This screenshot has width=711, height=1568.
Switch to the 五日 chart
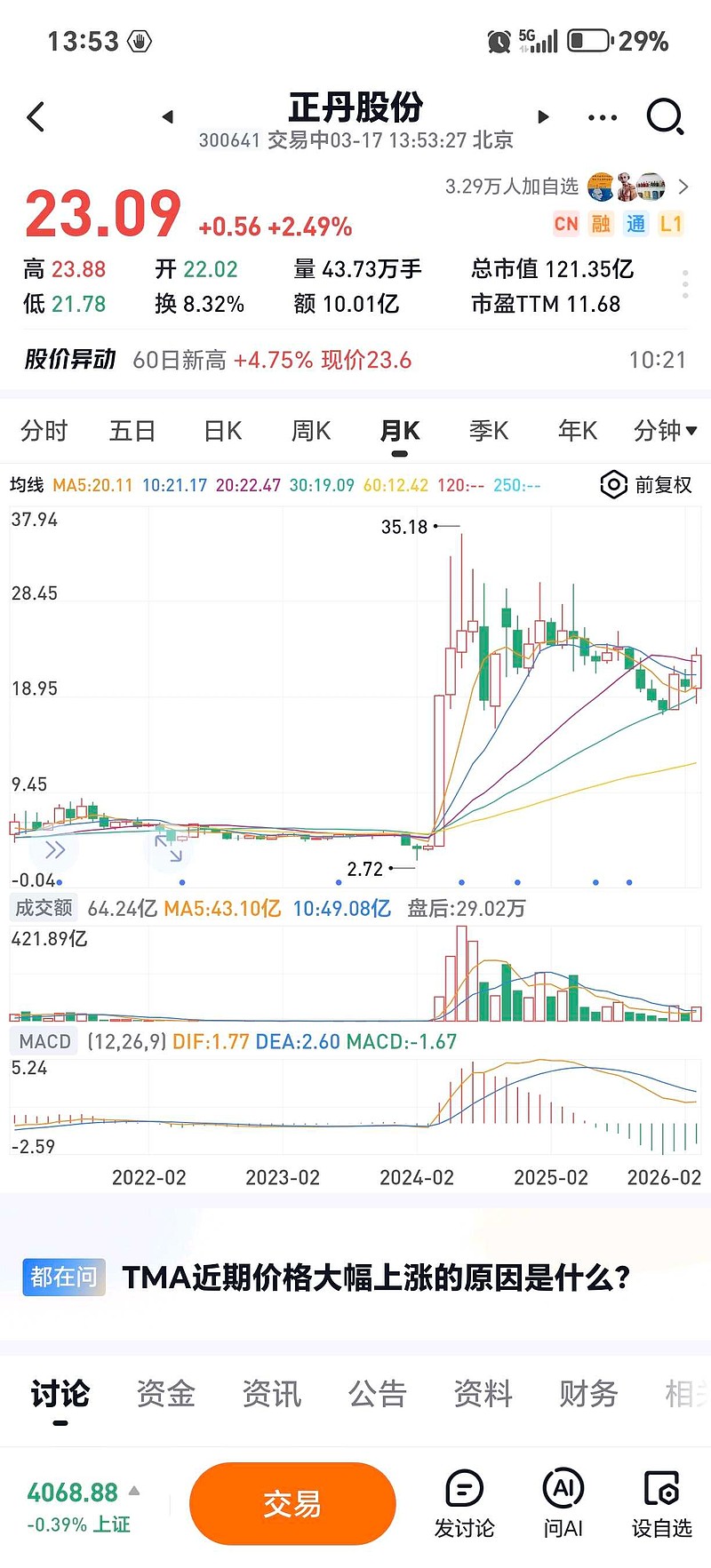click(x=132, y=431)
